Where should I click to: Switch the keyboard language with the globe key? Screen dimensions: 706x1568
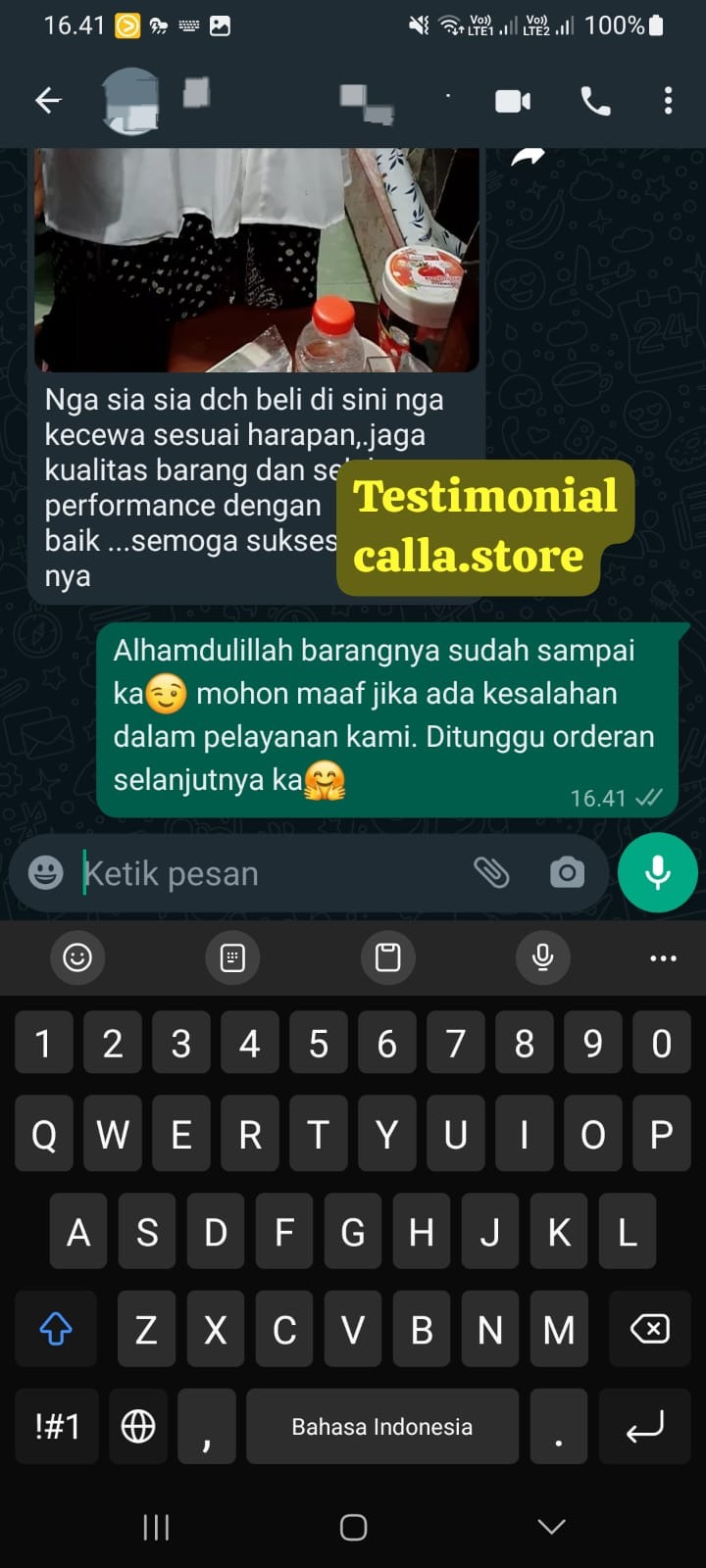point(138,1427)
